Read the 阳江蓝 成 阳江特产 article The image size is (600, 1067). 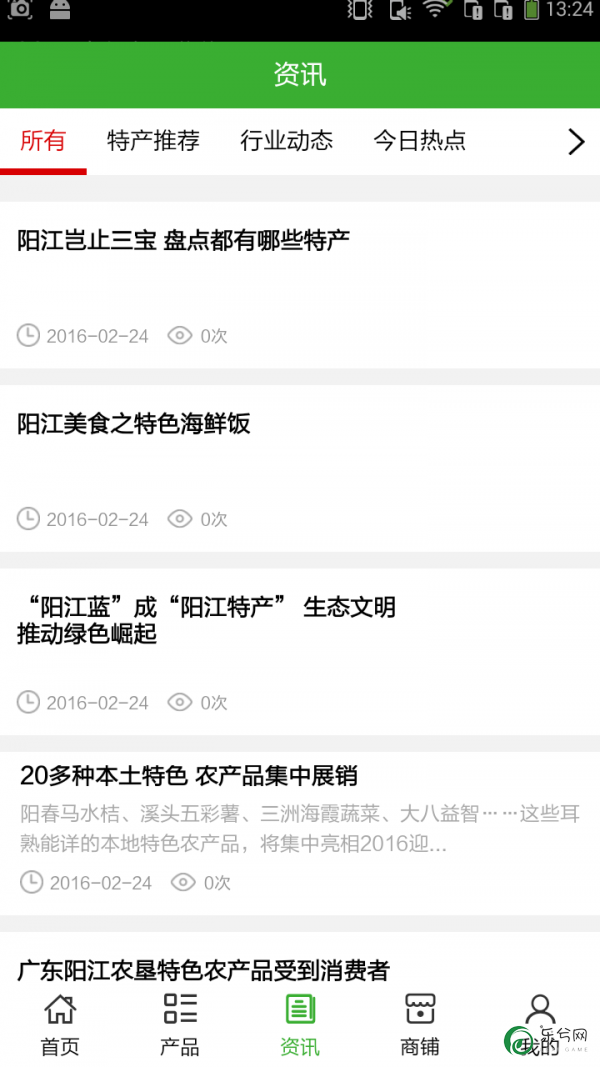[x=300, y=652]
